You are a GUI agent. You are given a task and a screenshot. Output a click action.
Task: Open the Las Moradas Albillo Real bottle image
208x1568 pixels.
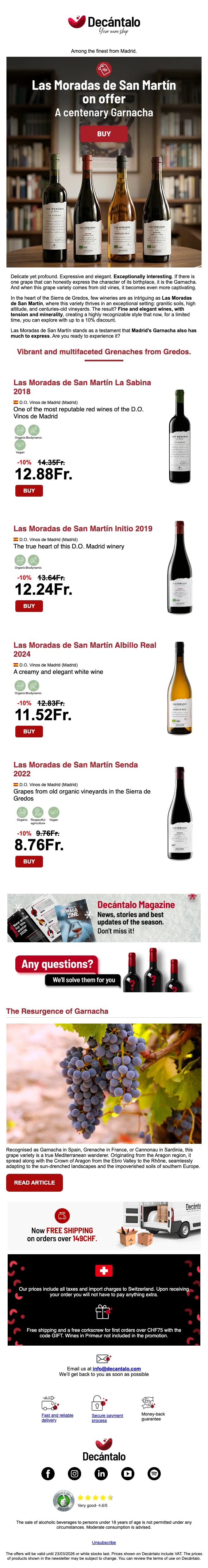pyautogui.click(x=179, y=688)
